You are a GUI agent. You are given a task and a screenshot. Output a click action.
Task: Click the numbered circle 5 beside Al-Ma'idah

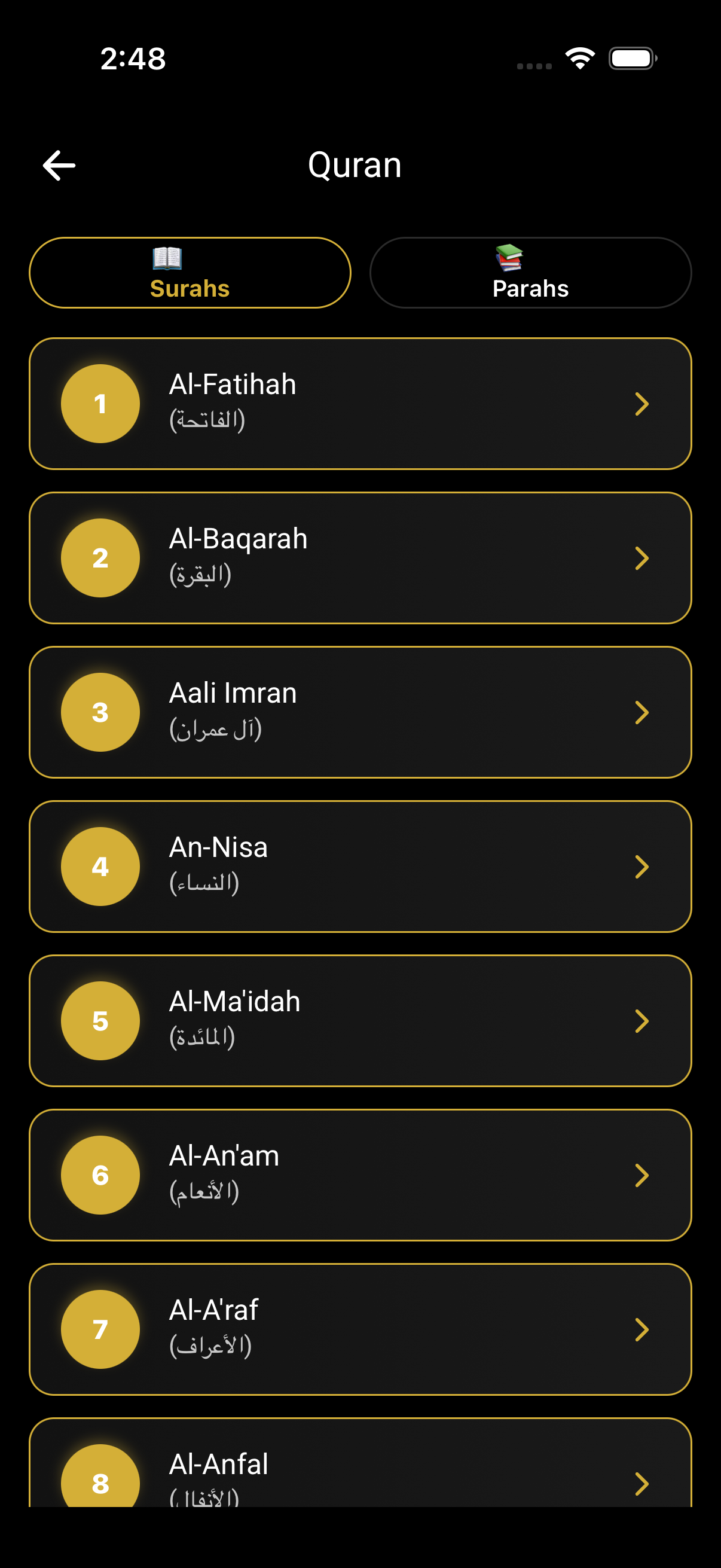coord(100,1020)
